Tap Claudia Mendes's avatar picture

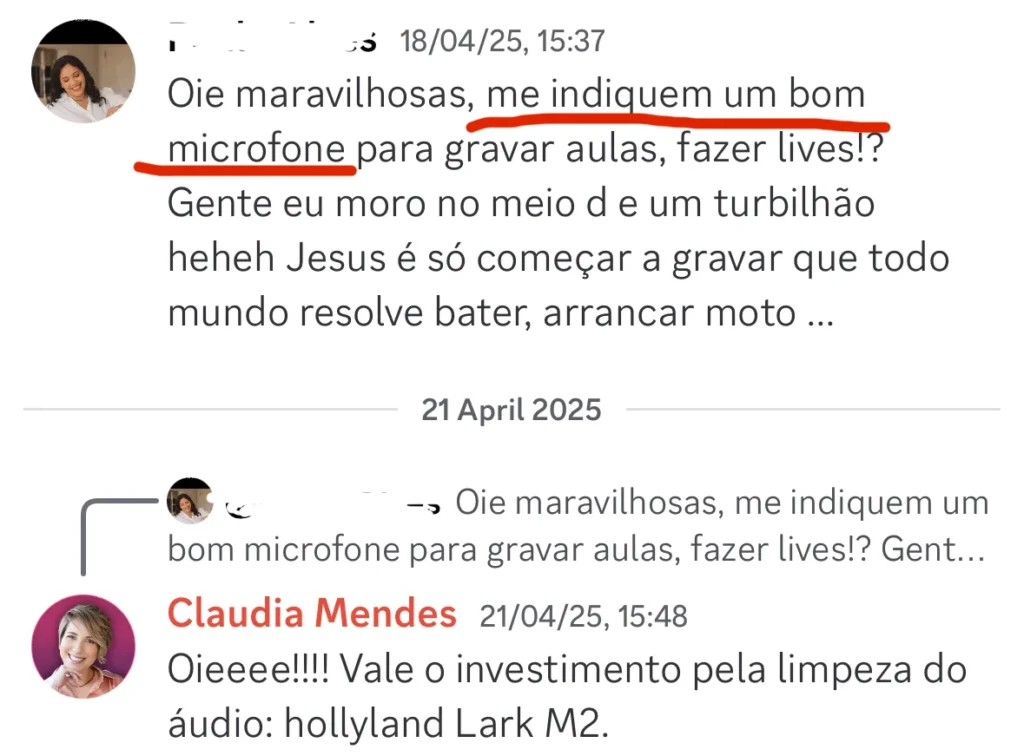click(x=83, y=646)
